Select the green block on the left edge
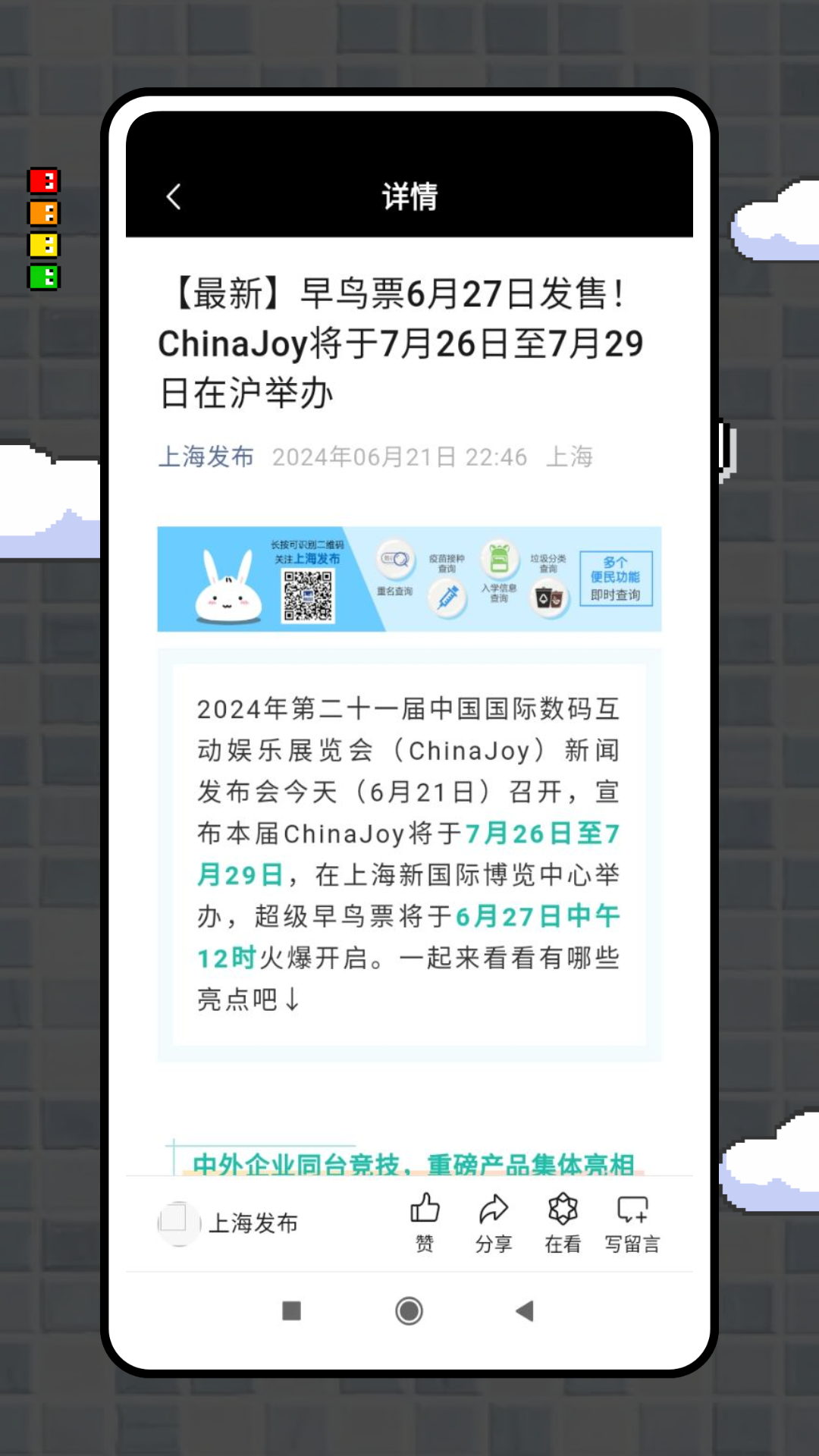This screenshot has width=819, height=1456. (43, 277)
